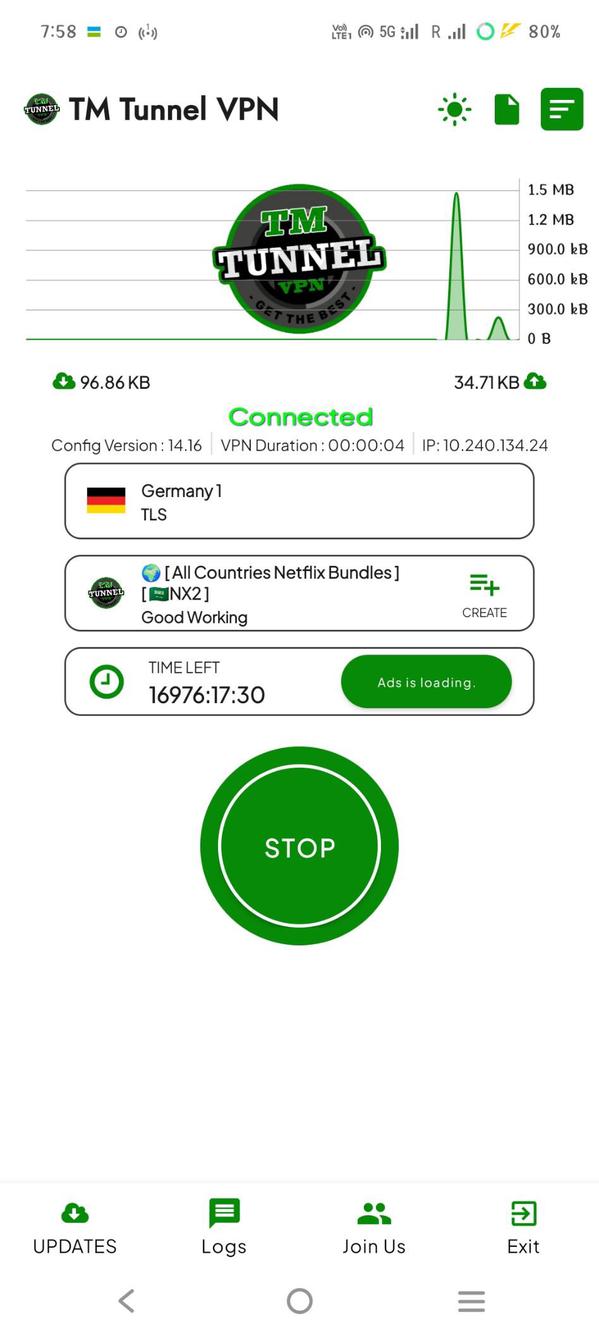Tap the Ads is loading button
This screenshot has width=599, height=1333.
(426, 682)
